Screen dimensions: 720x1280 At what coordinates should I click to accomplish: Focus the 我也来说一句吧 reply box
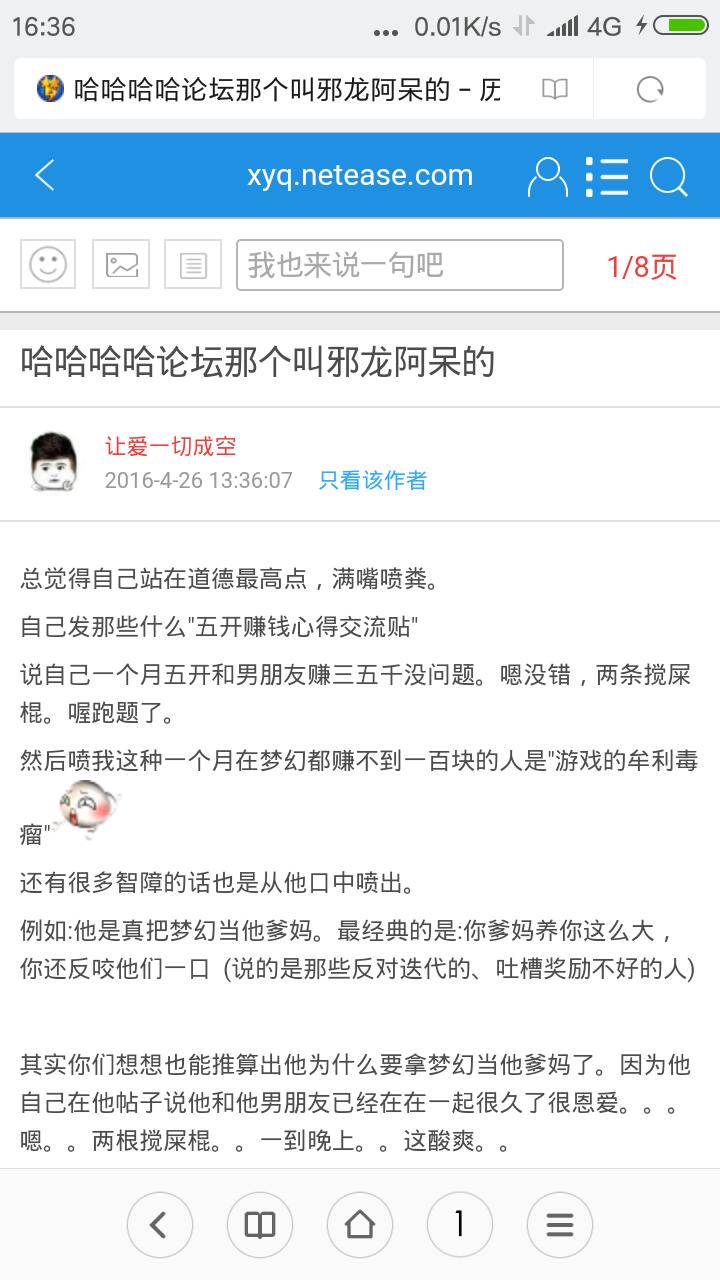tap(399, 265)
